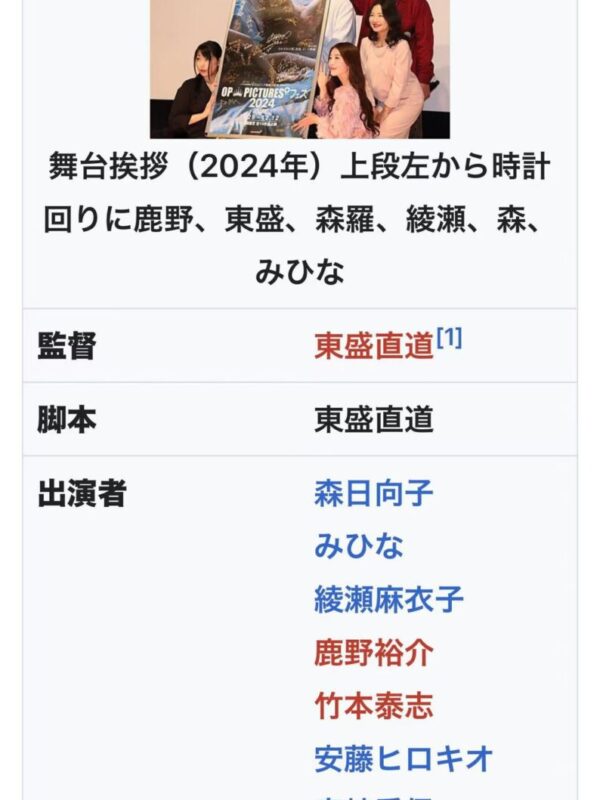Open the 鹿野裕介 cast link
This screenshot has width=600, height=800.
click(x=374, y=652)
